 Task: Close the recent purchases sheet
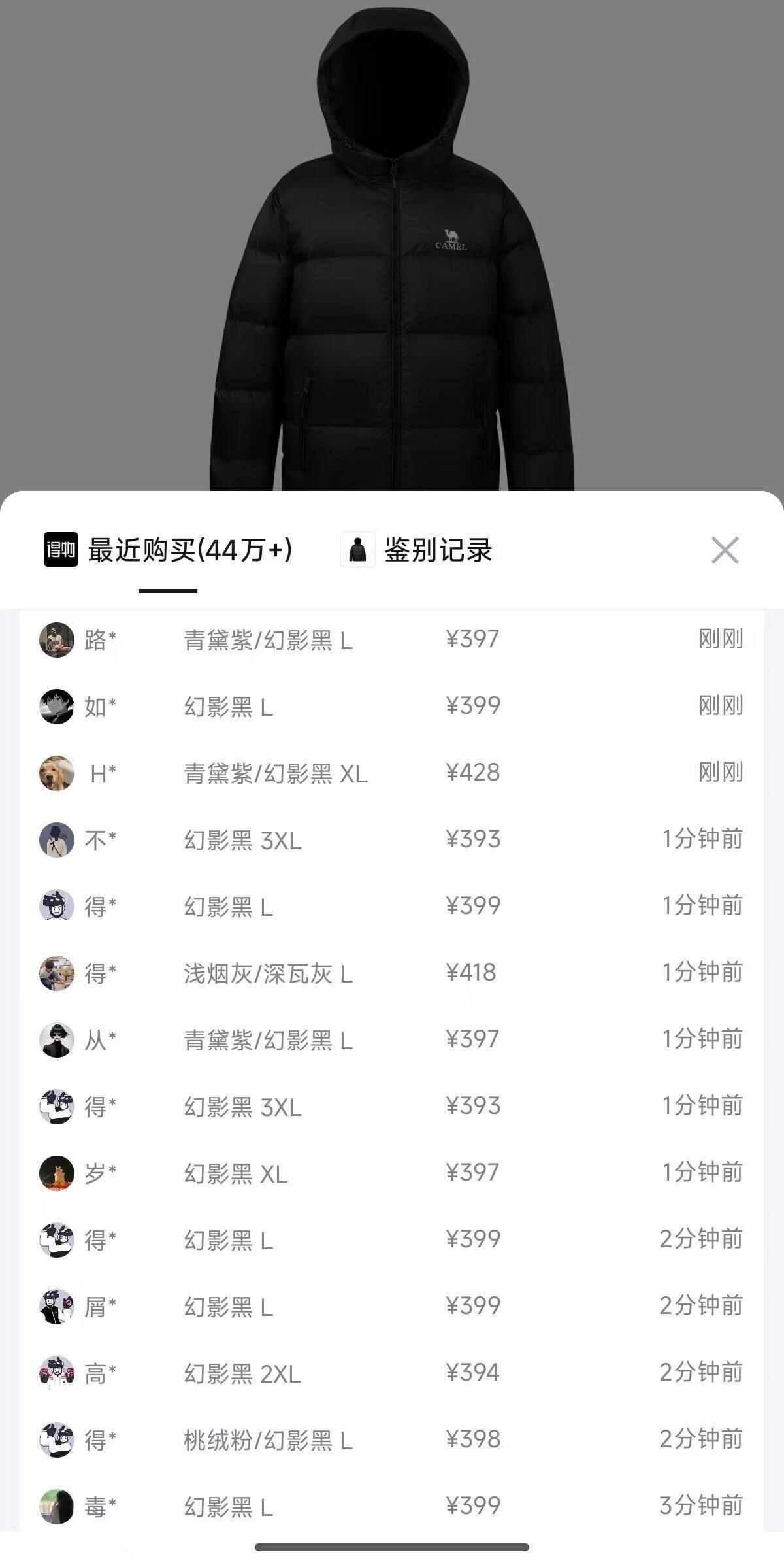[725, 550]
